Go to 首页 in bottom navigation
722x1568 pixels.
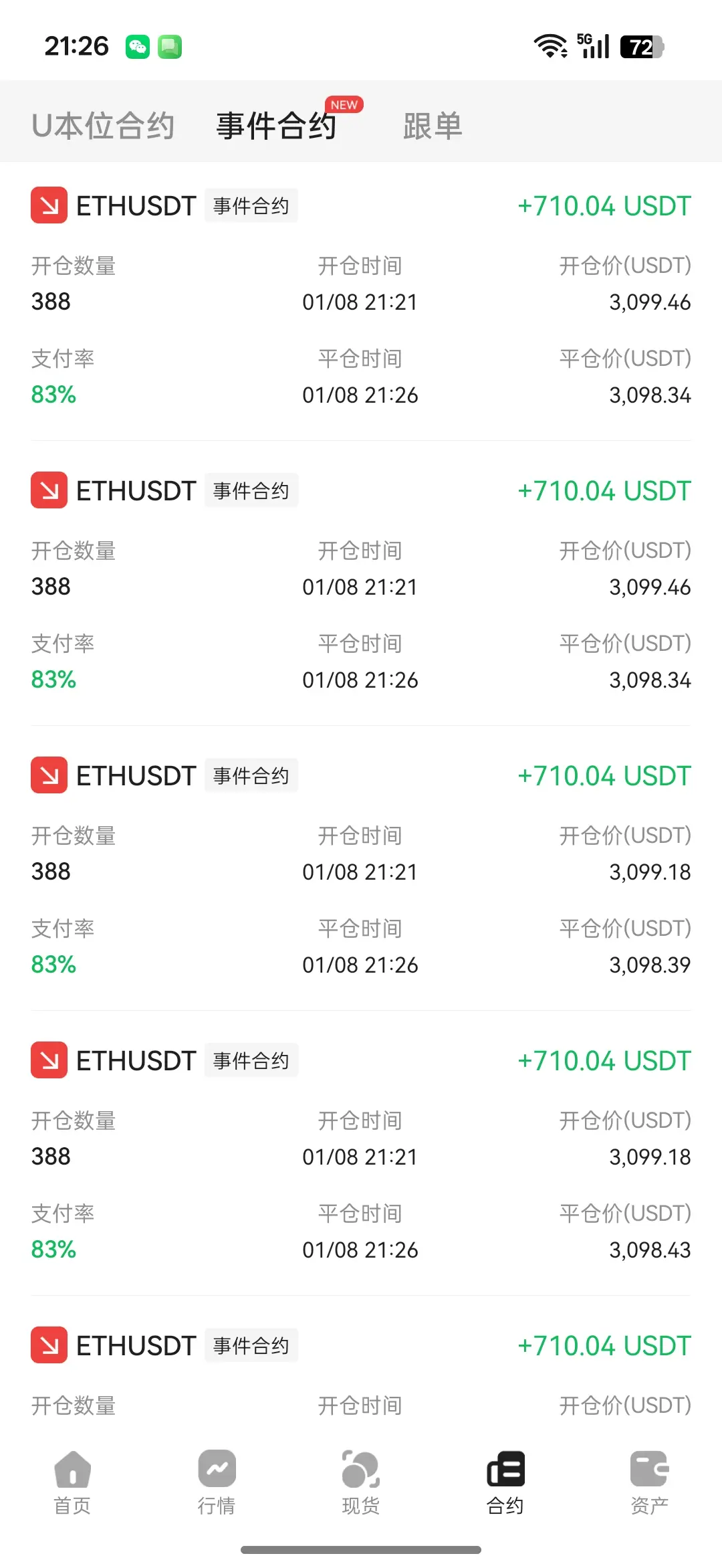tap(72, 1481)
